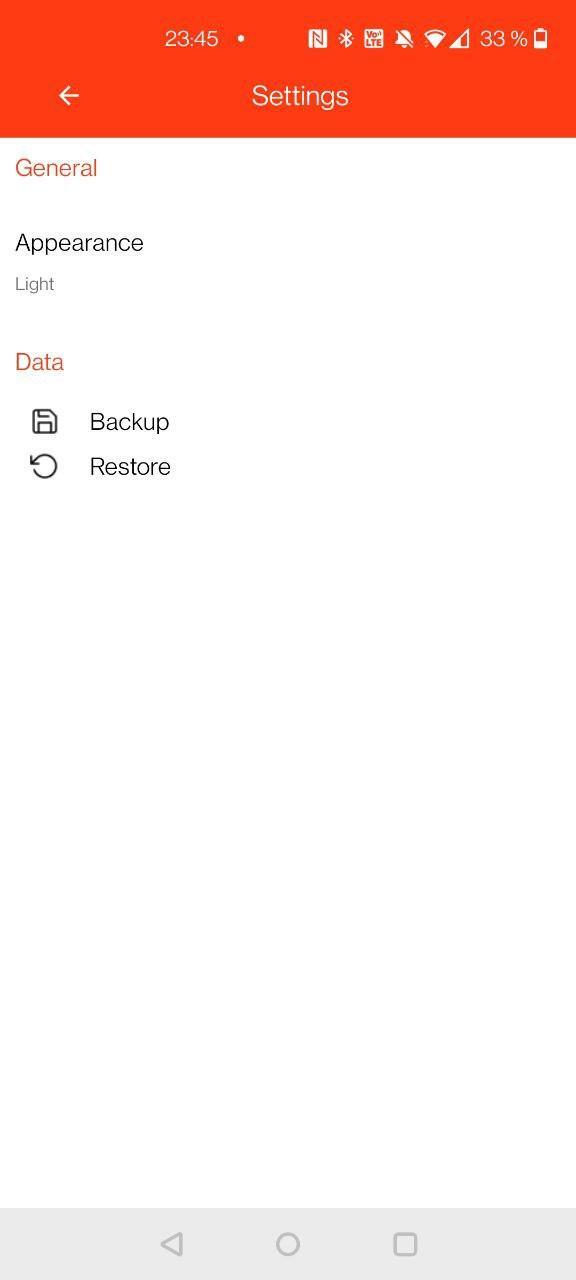Open the Appearance setting
Viewport: 576px width, 1280px height.
(288, 262)
